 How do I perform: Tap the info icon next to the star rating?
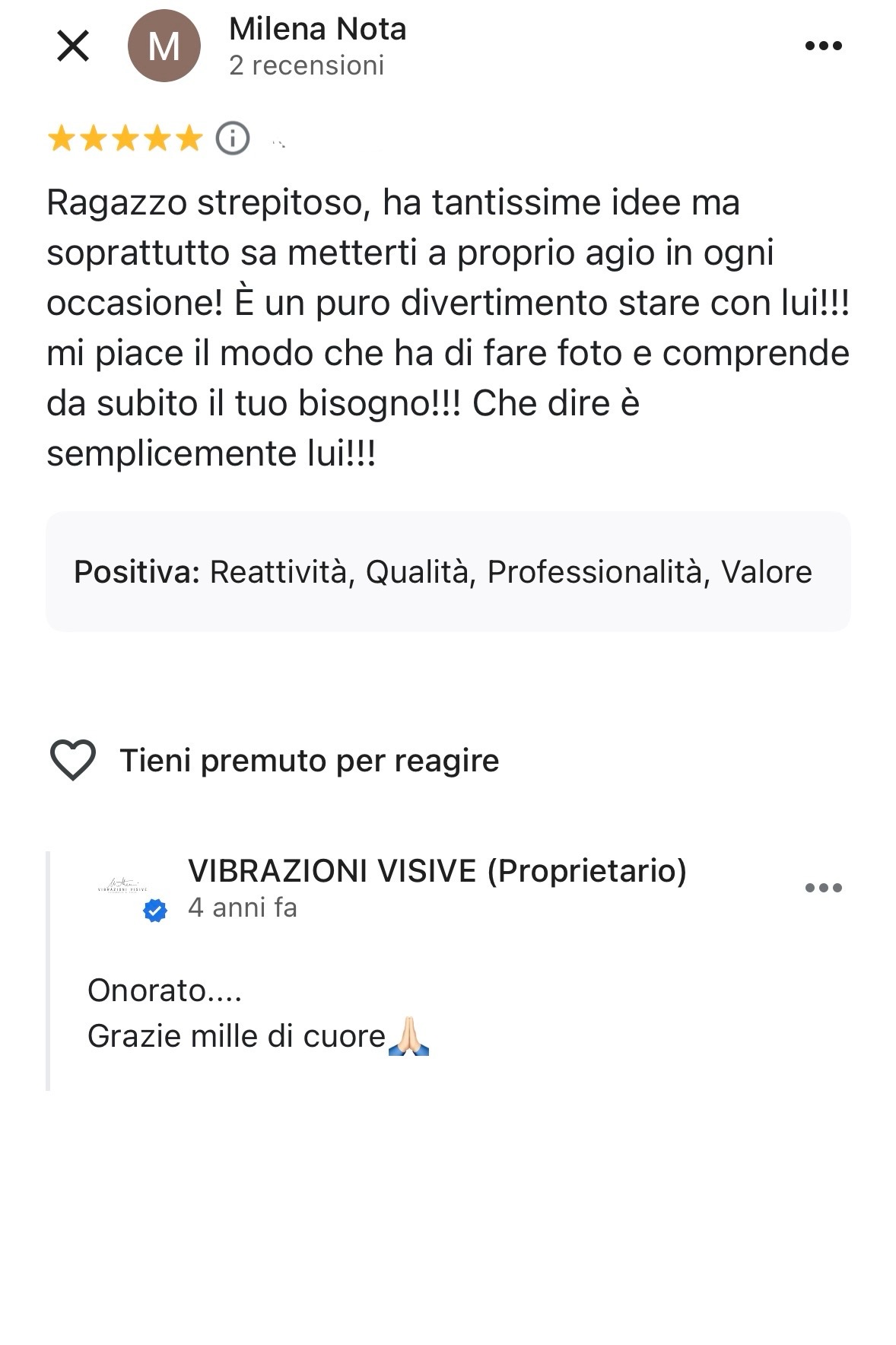point(232,138)
